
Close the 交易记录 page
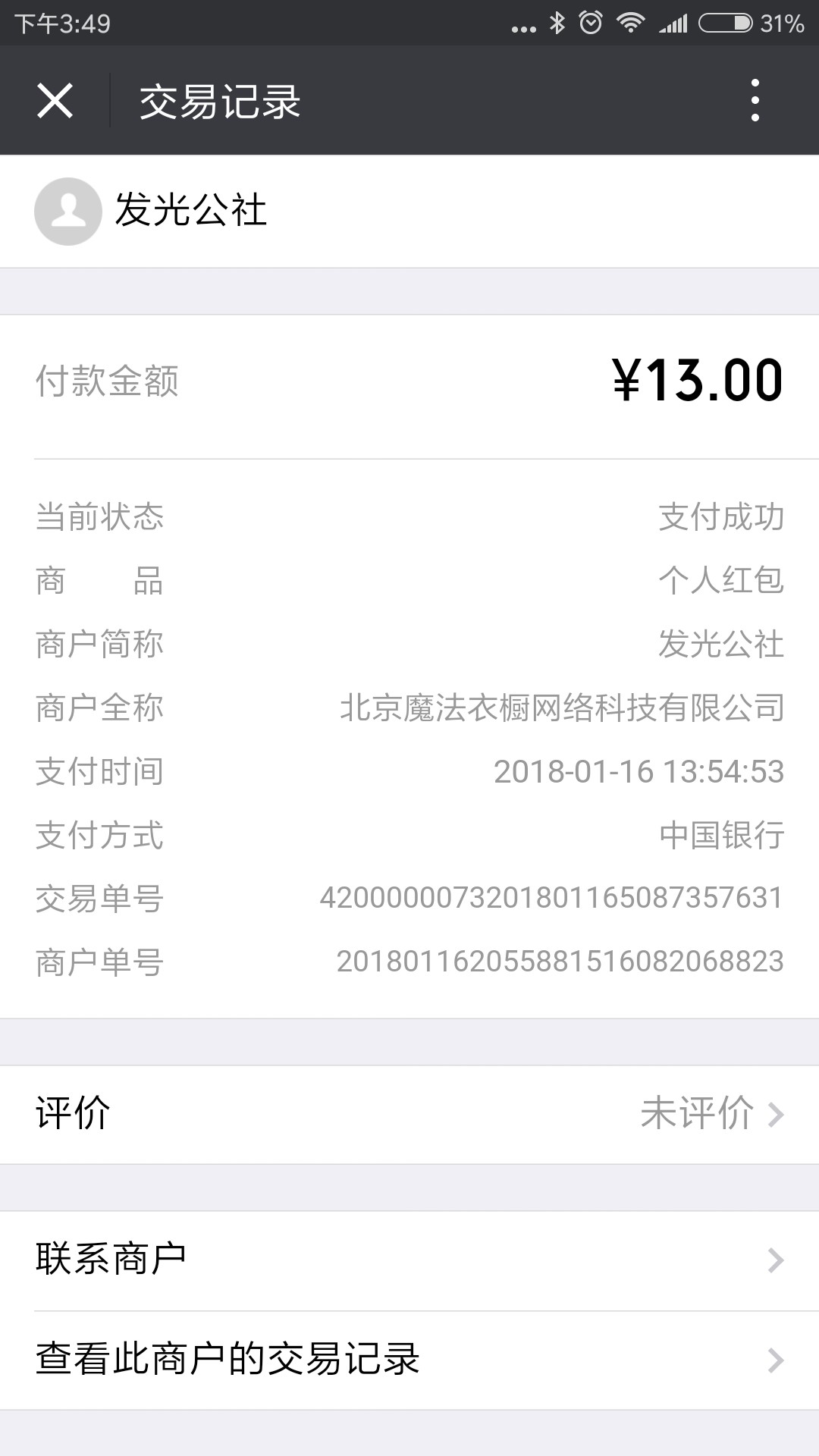pos(55,101)
